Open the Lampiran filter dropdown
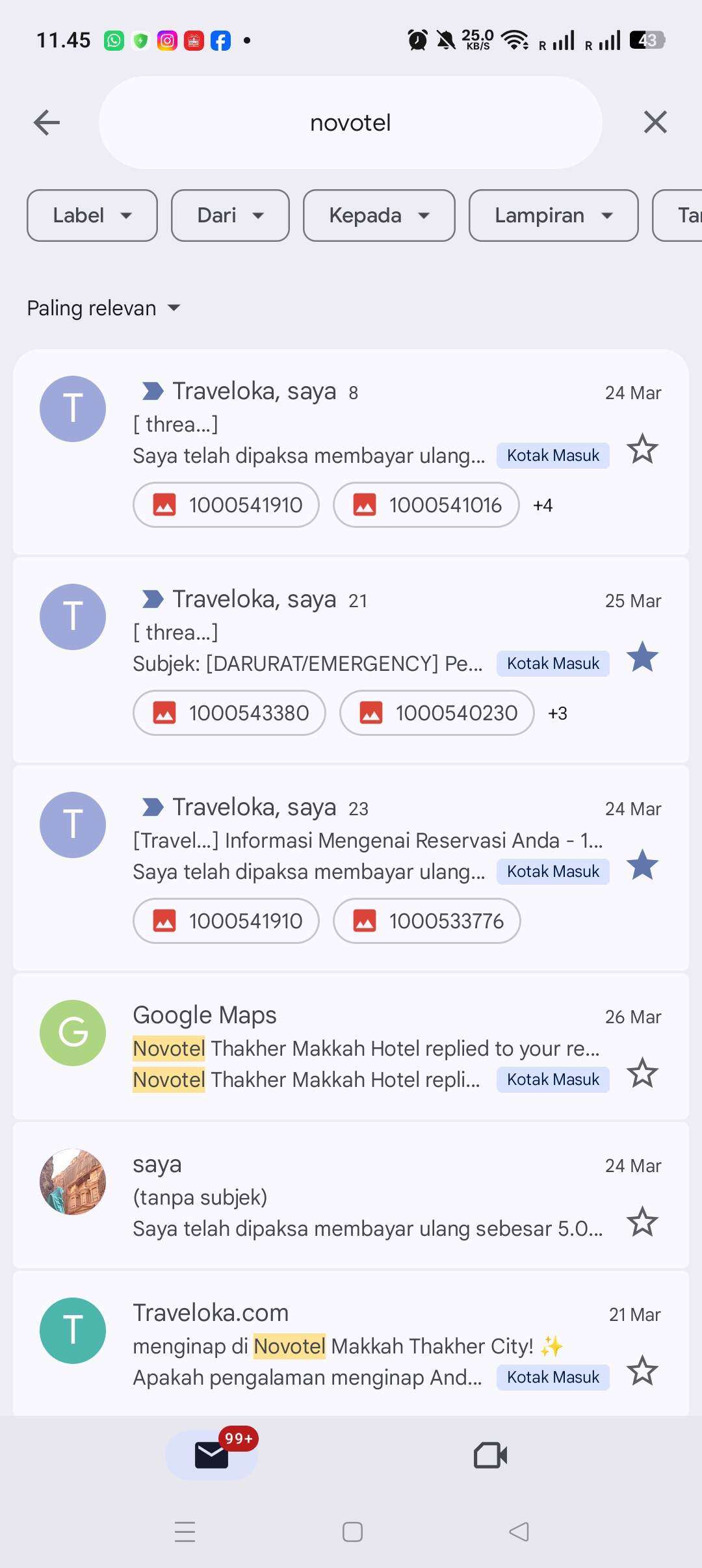This screenshot has width=702, height=1568. 553,215
